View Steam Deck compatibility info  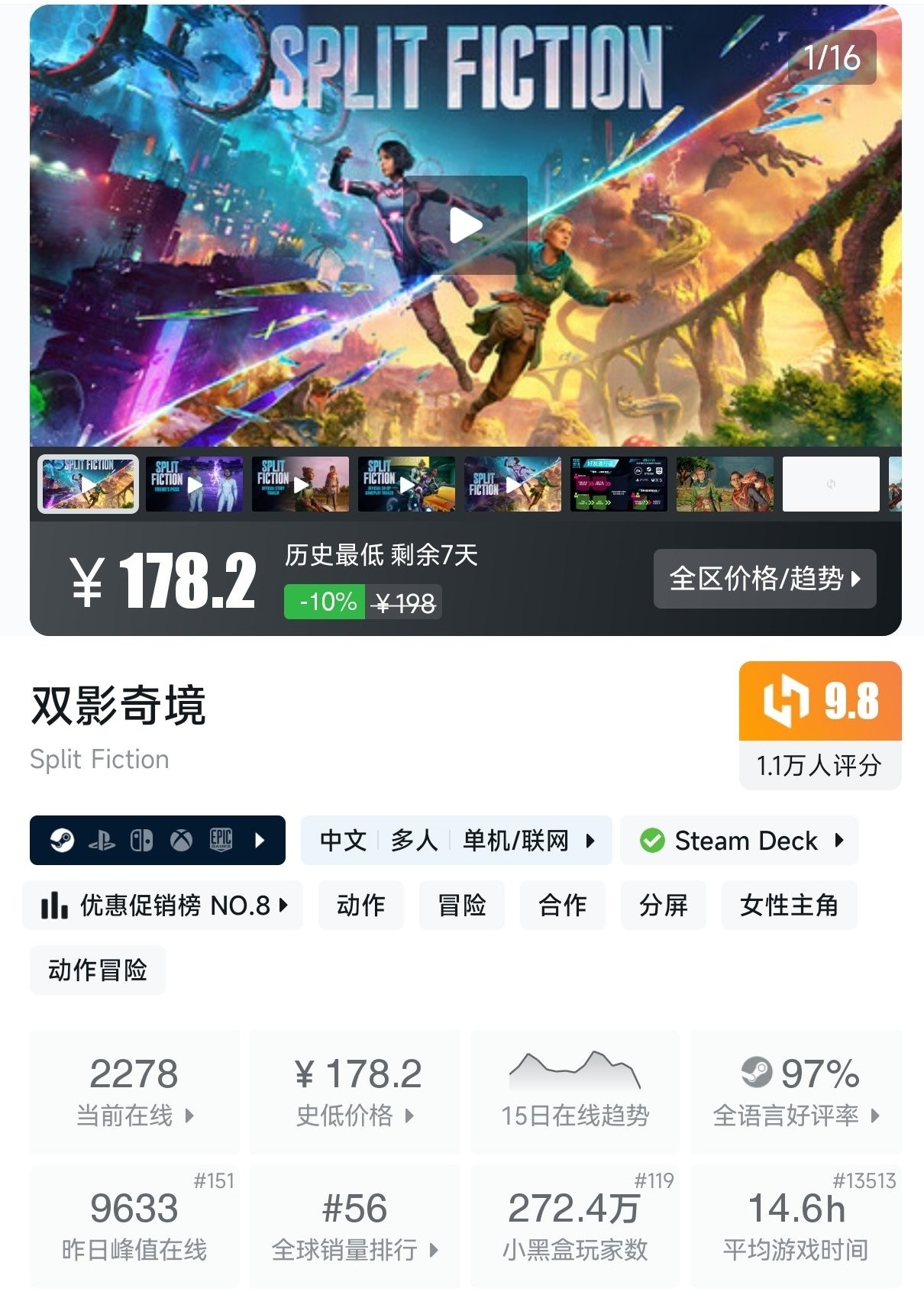coord(739,841)
